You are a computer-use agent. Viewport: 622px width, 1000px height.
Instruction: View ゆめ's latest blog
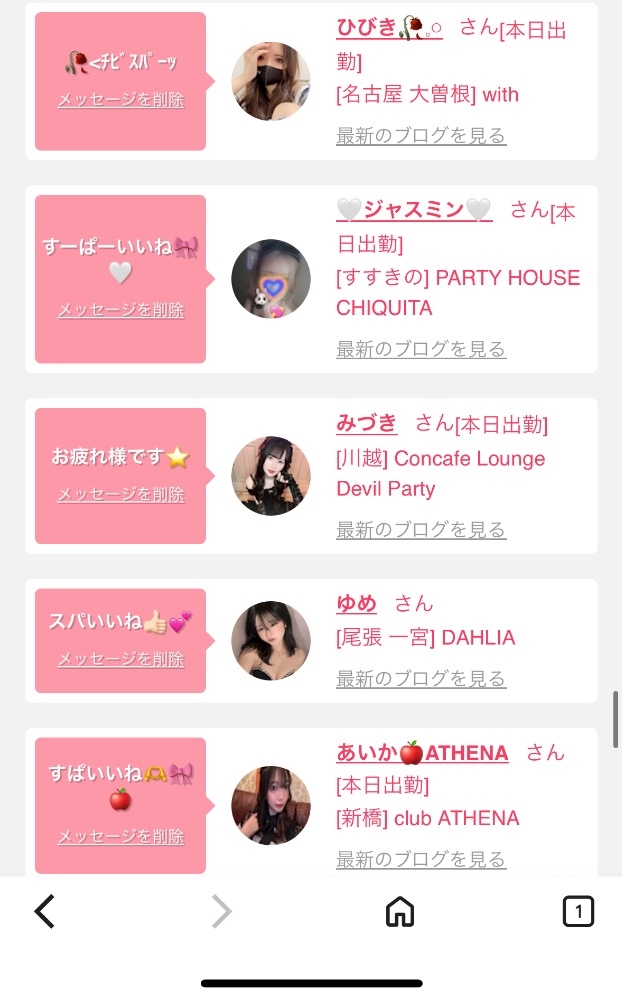421,679
